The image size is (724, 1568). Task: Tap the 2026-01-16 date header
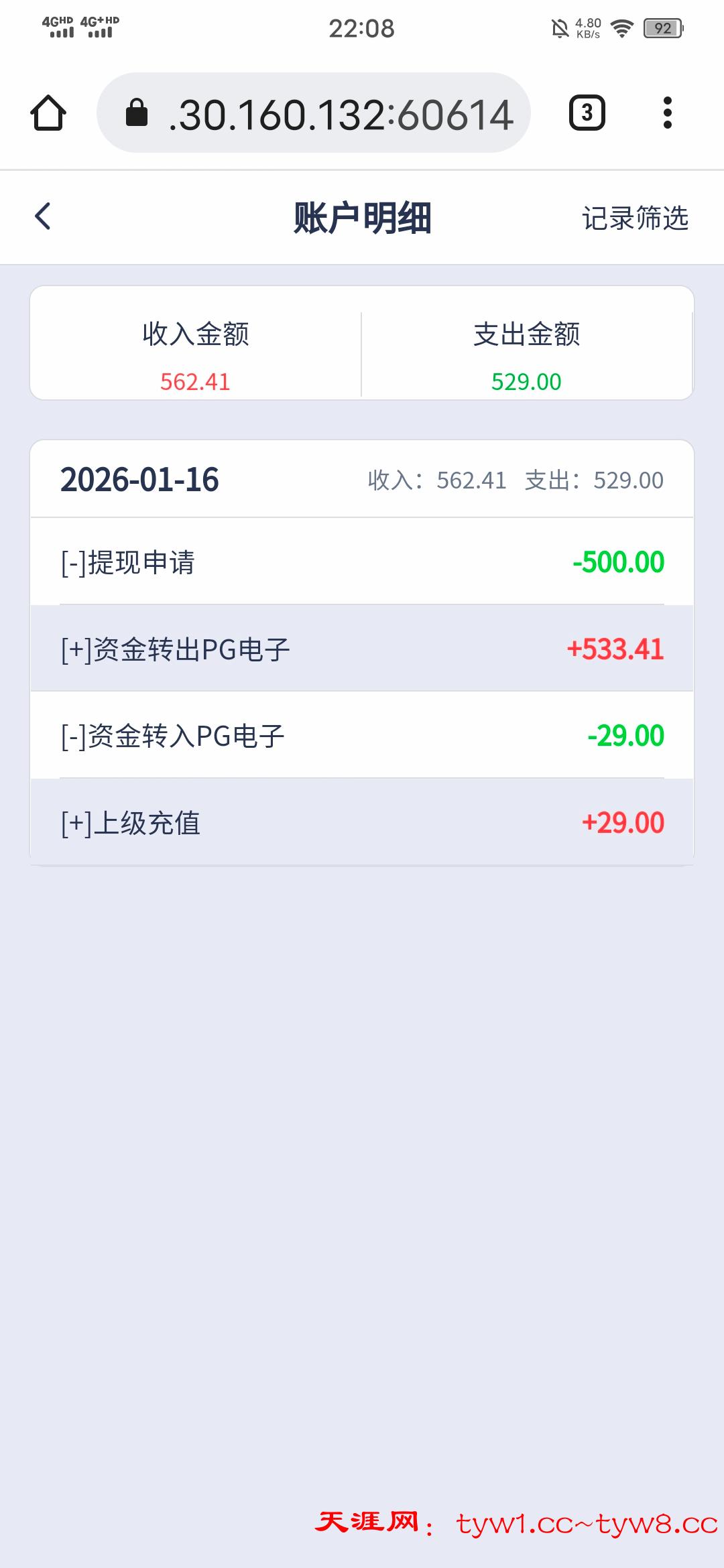coord(140,479)
